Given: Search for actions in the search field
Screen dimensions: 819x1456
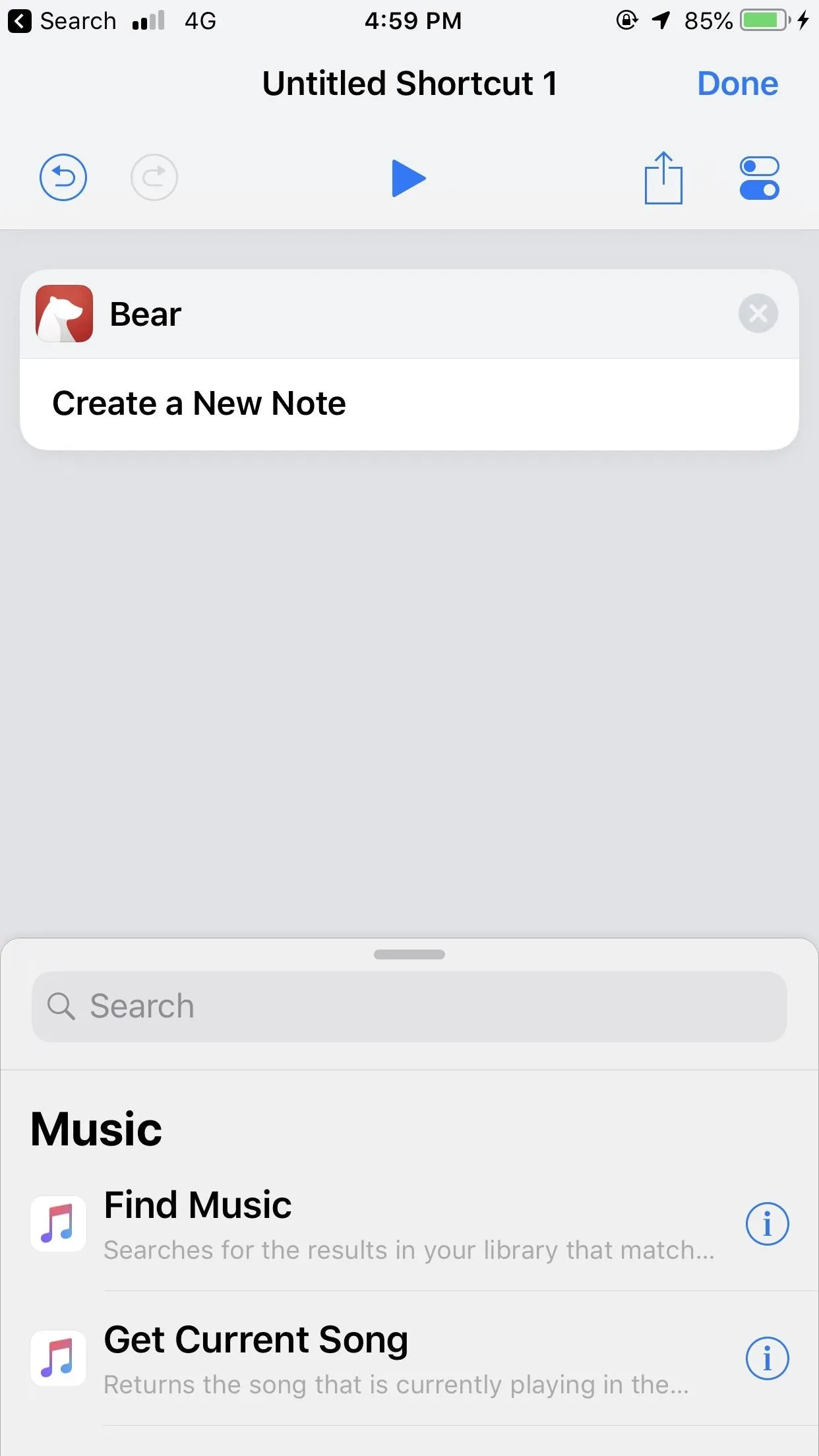Looking at the screenshot, I should coord(409,1006).
